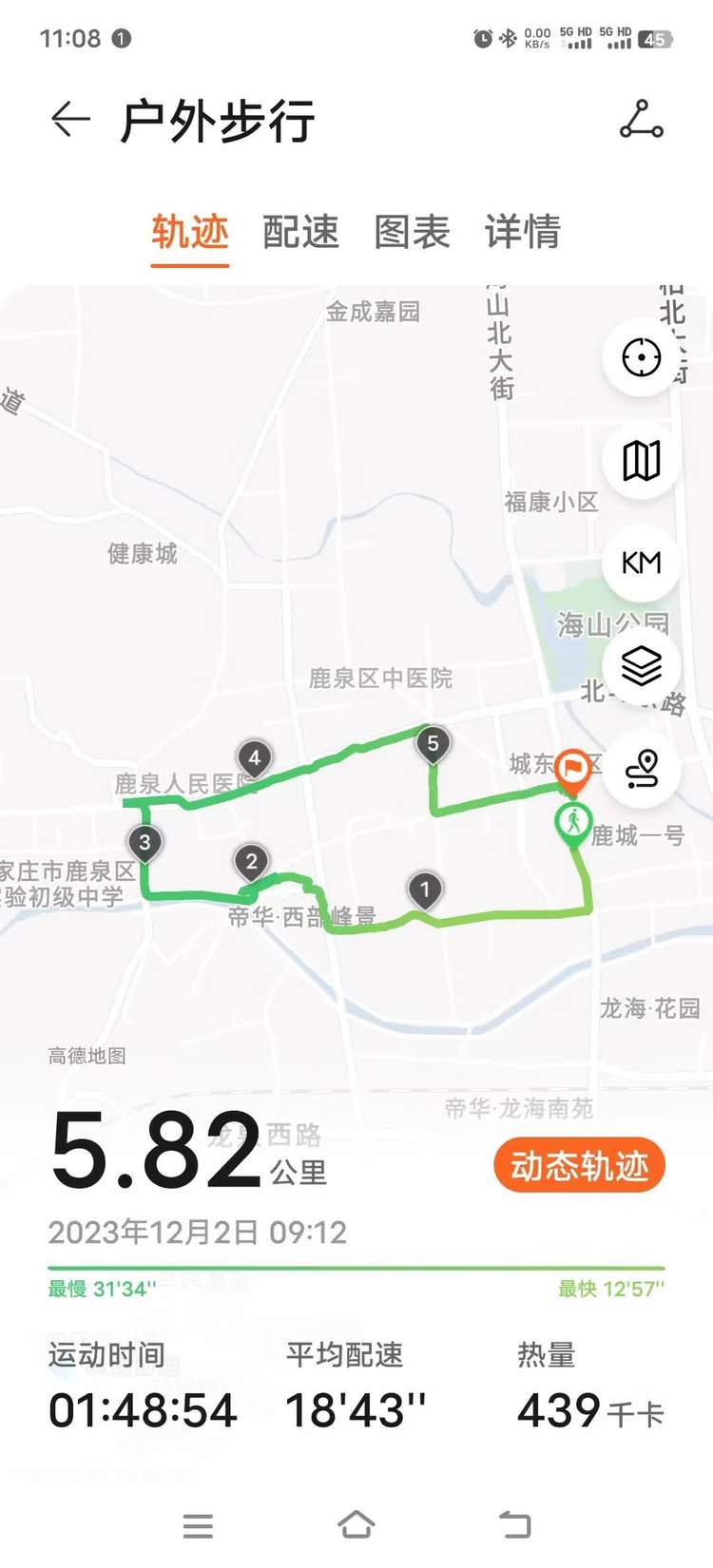
Task: Open the 详情 tab
Action: [523, 231]
